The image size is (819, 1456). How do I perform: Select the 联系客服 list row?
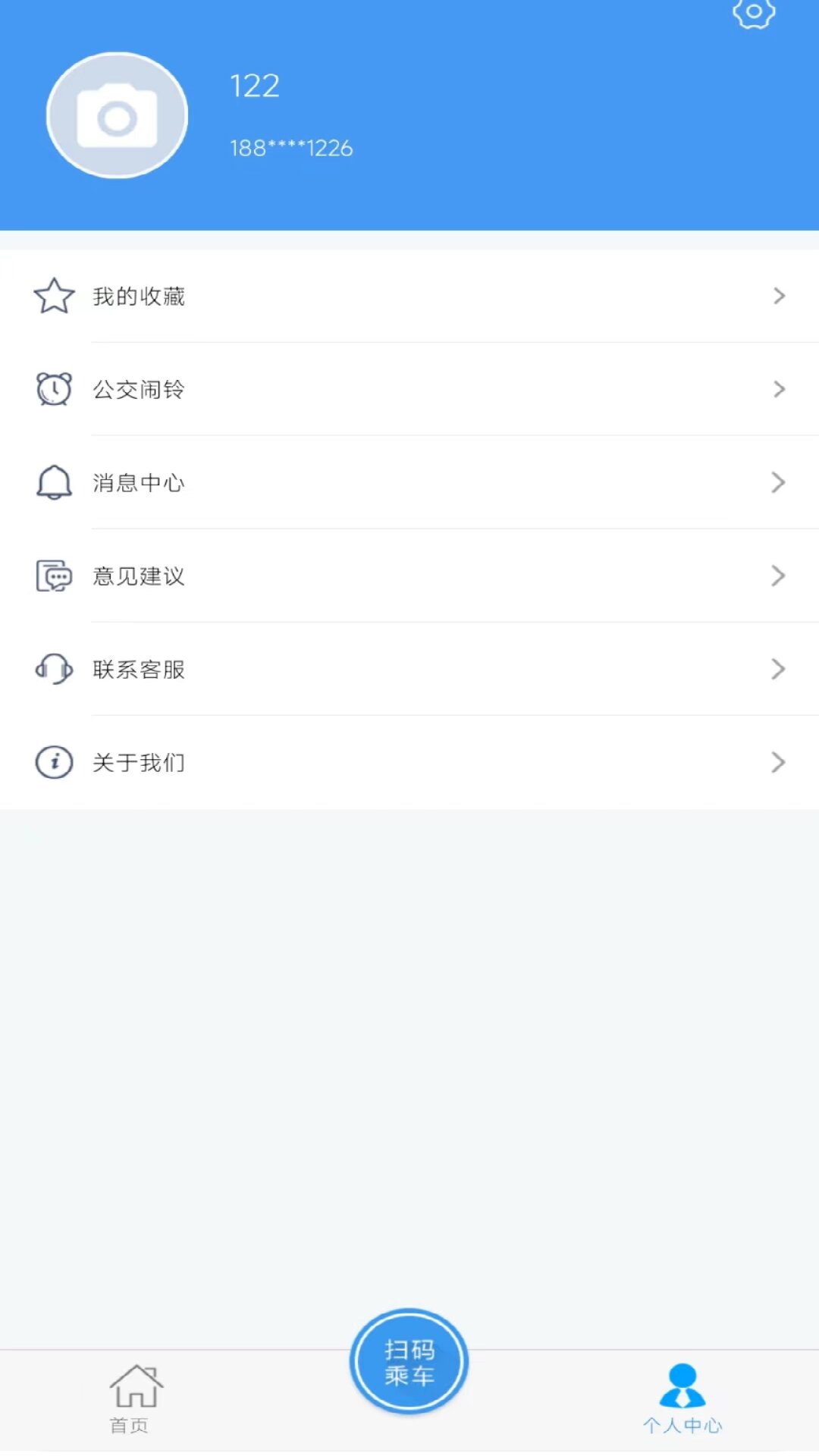(x=409, y=669)
